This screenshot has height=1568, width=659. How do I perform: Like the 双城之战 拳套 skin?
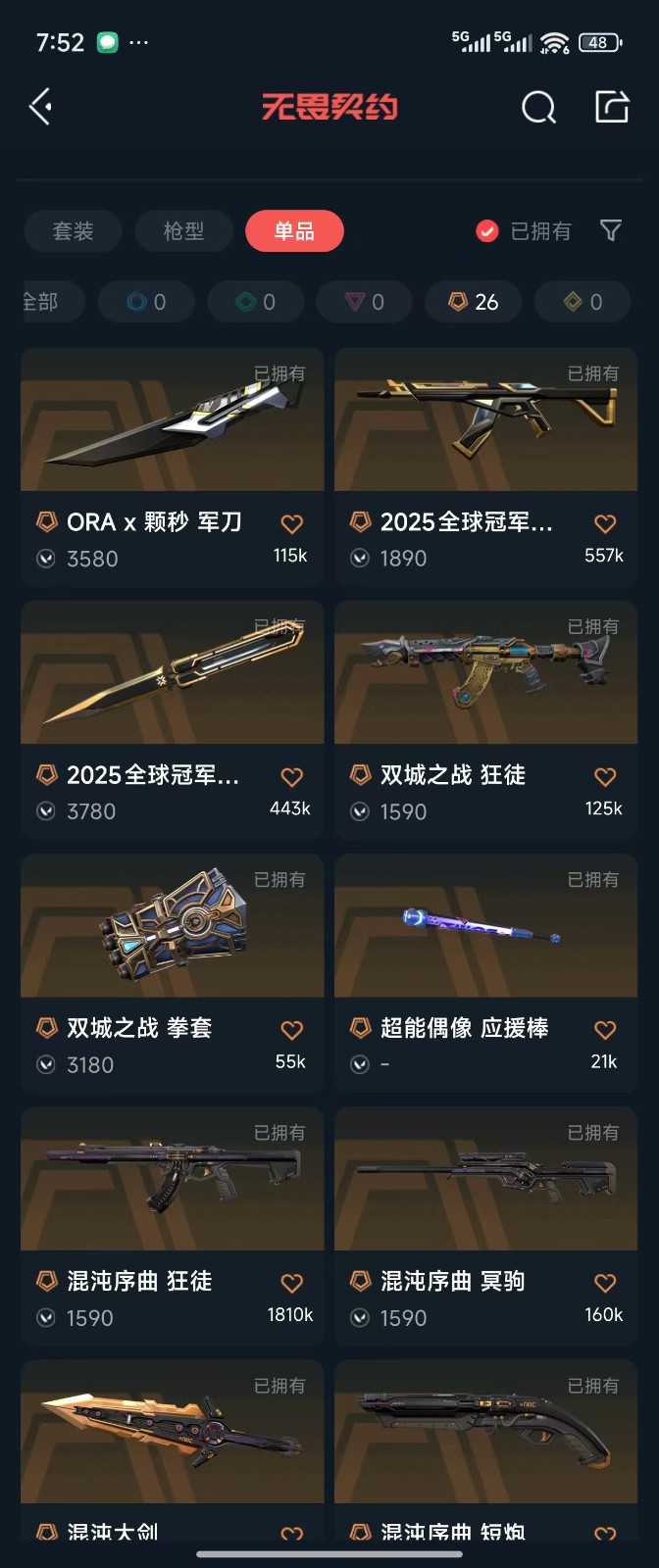(291, 1030)
